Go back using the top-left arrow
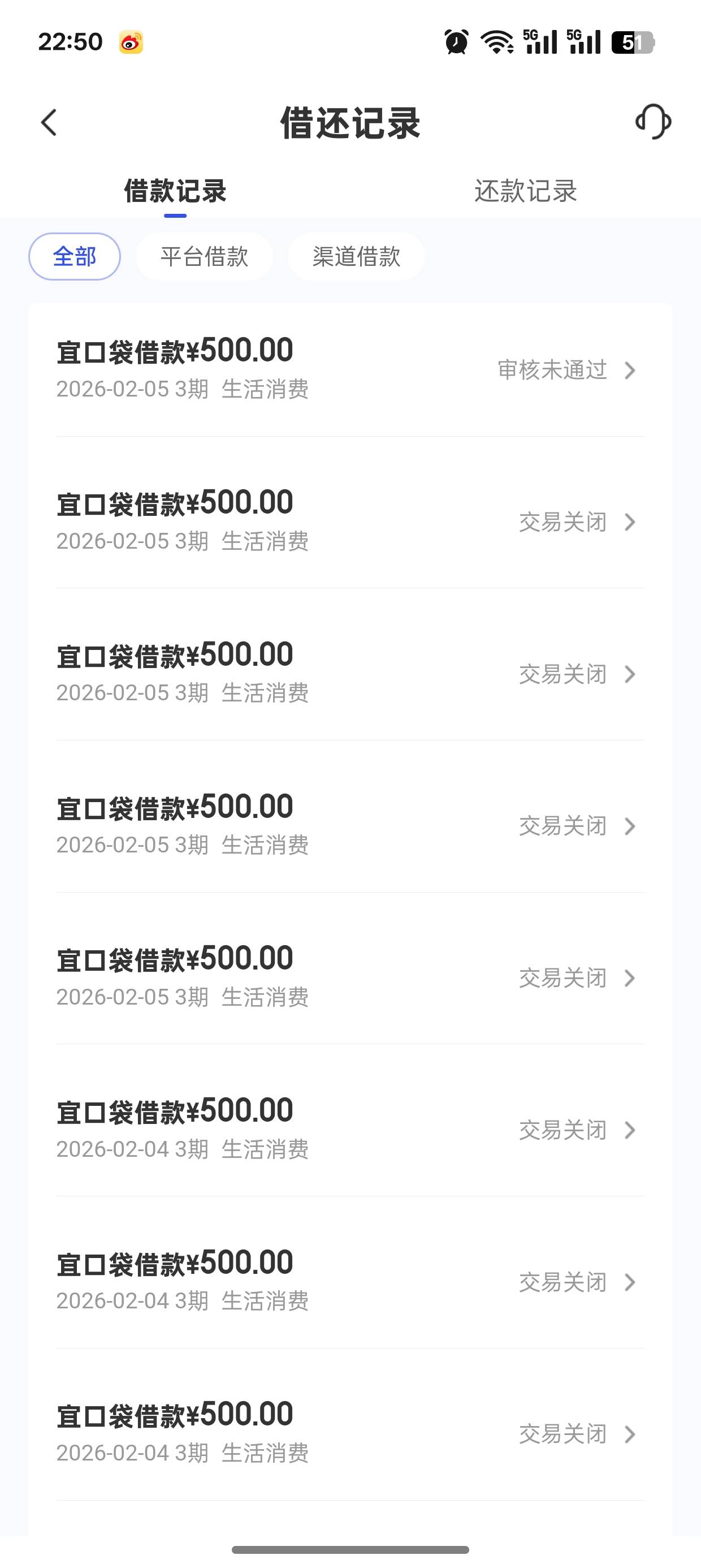This screenshot has width=701, height=1568. pos(49,122)
